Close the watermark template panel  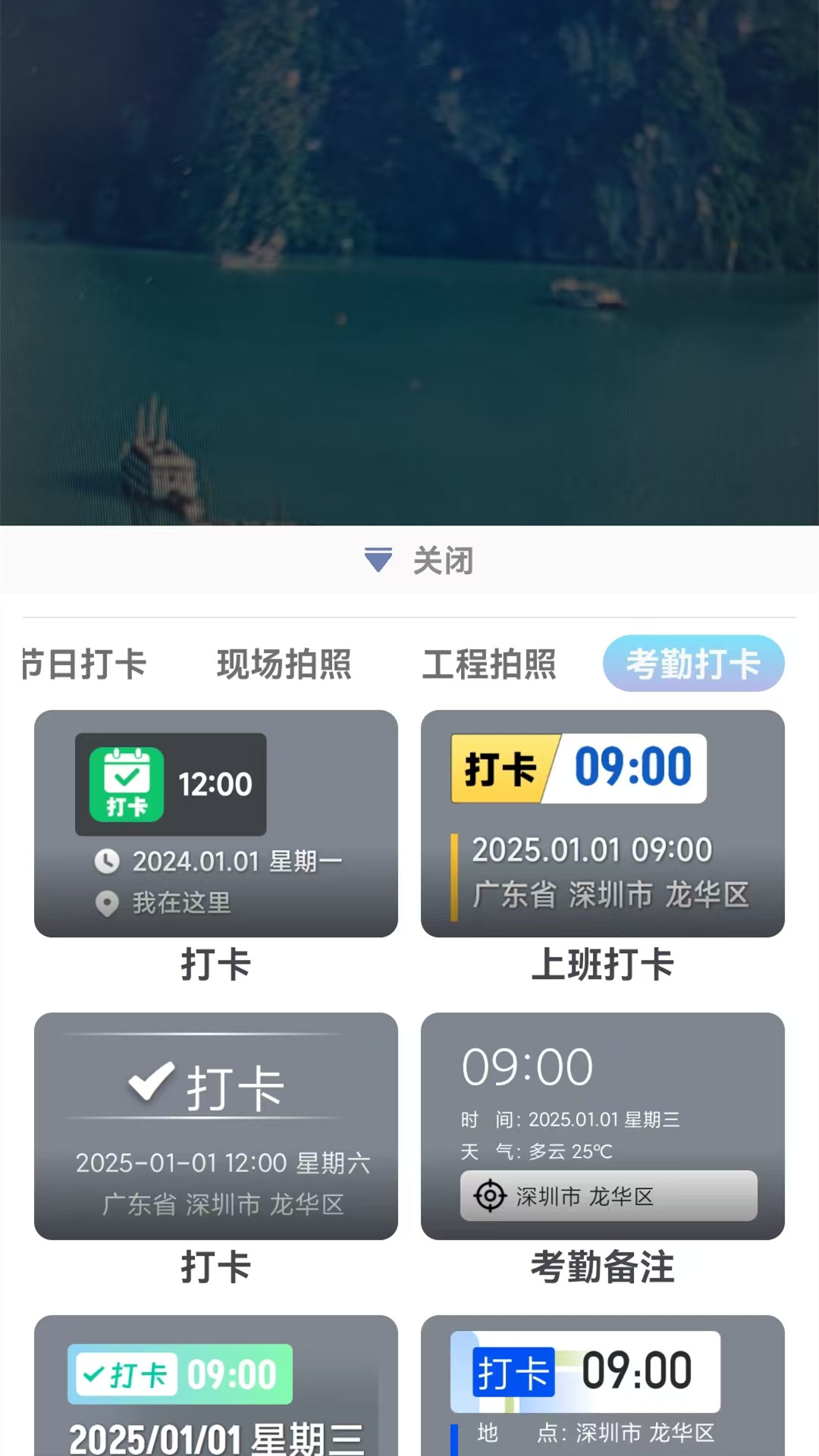coord(419,561)
